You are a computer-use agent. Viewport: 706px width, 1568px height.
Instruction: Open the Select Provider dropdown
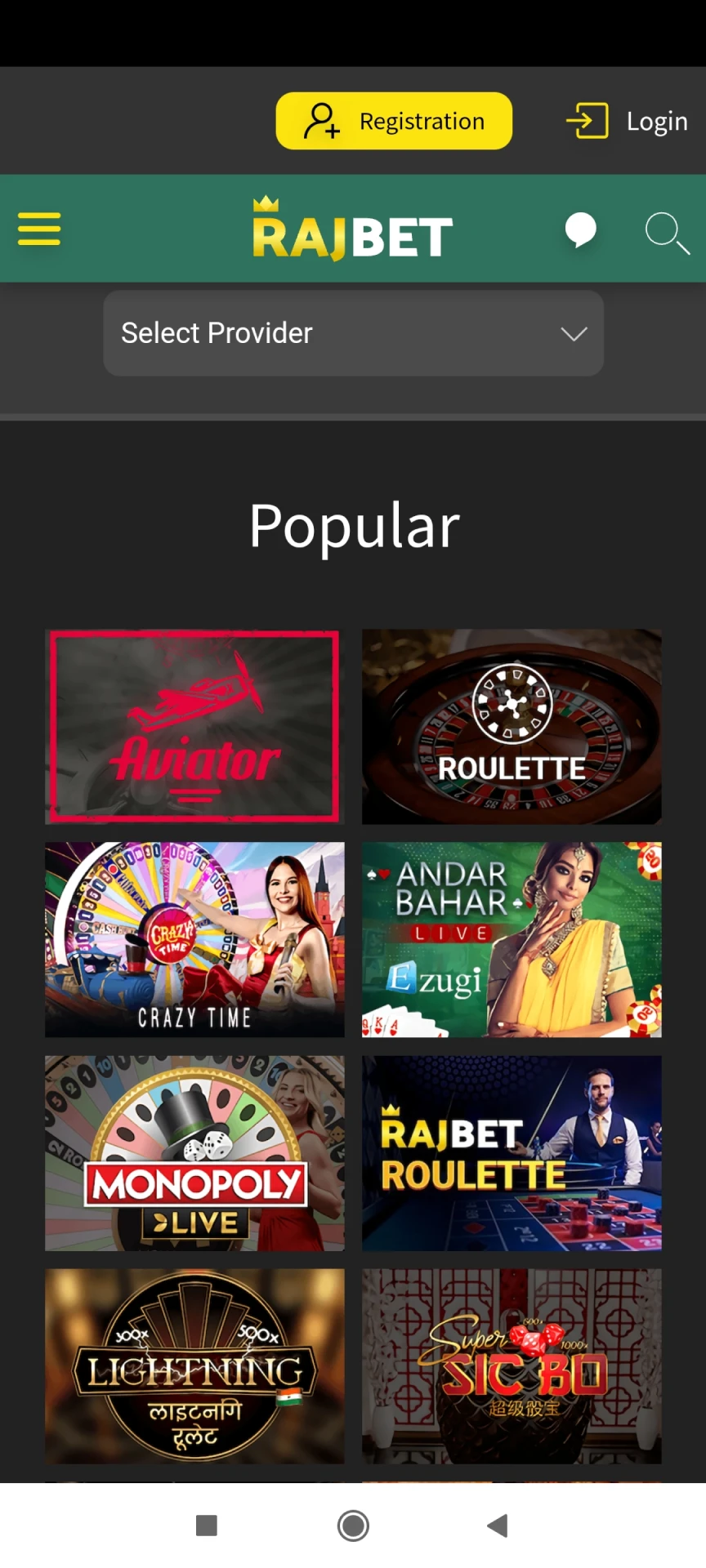click(353, 333)
